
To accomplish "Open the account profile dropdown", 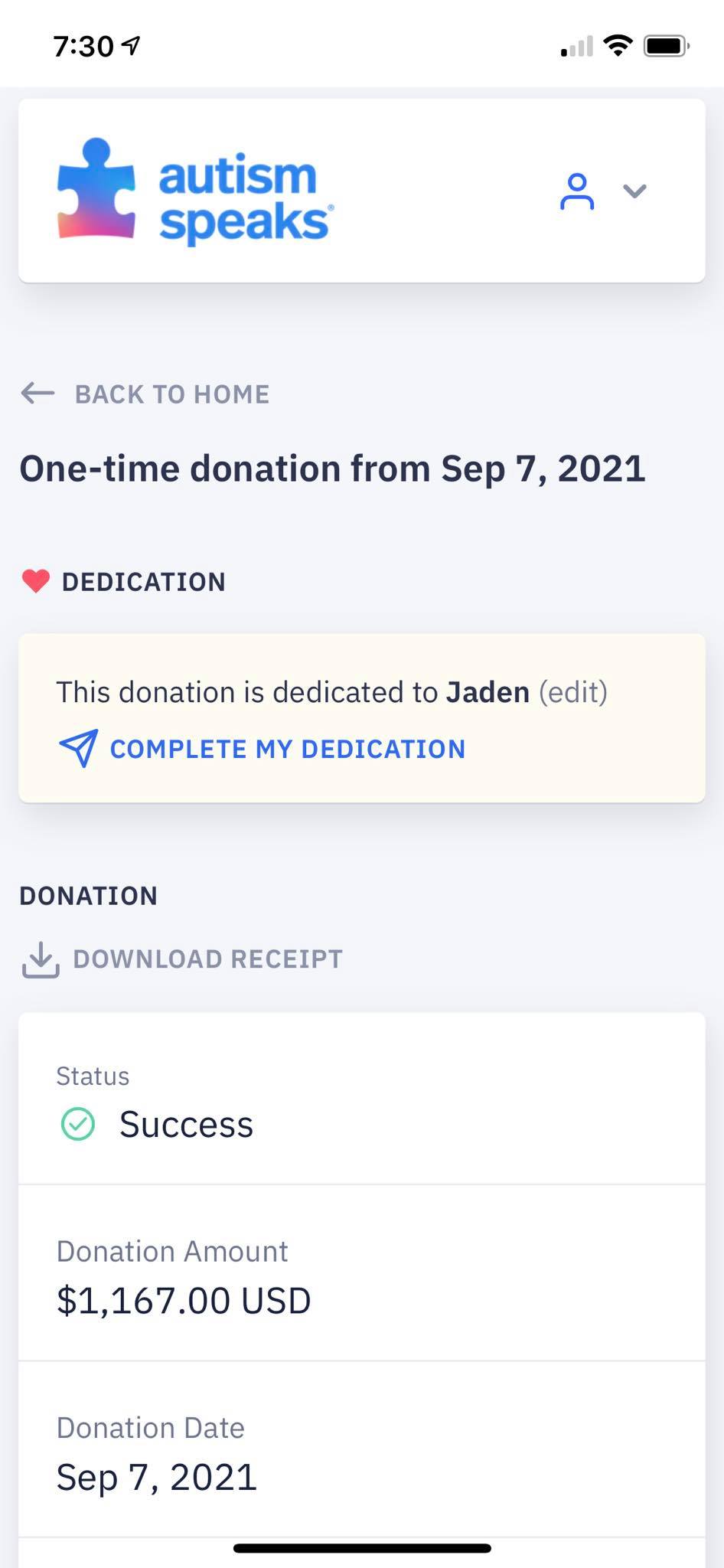I will (603, 191).
